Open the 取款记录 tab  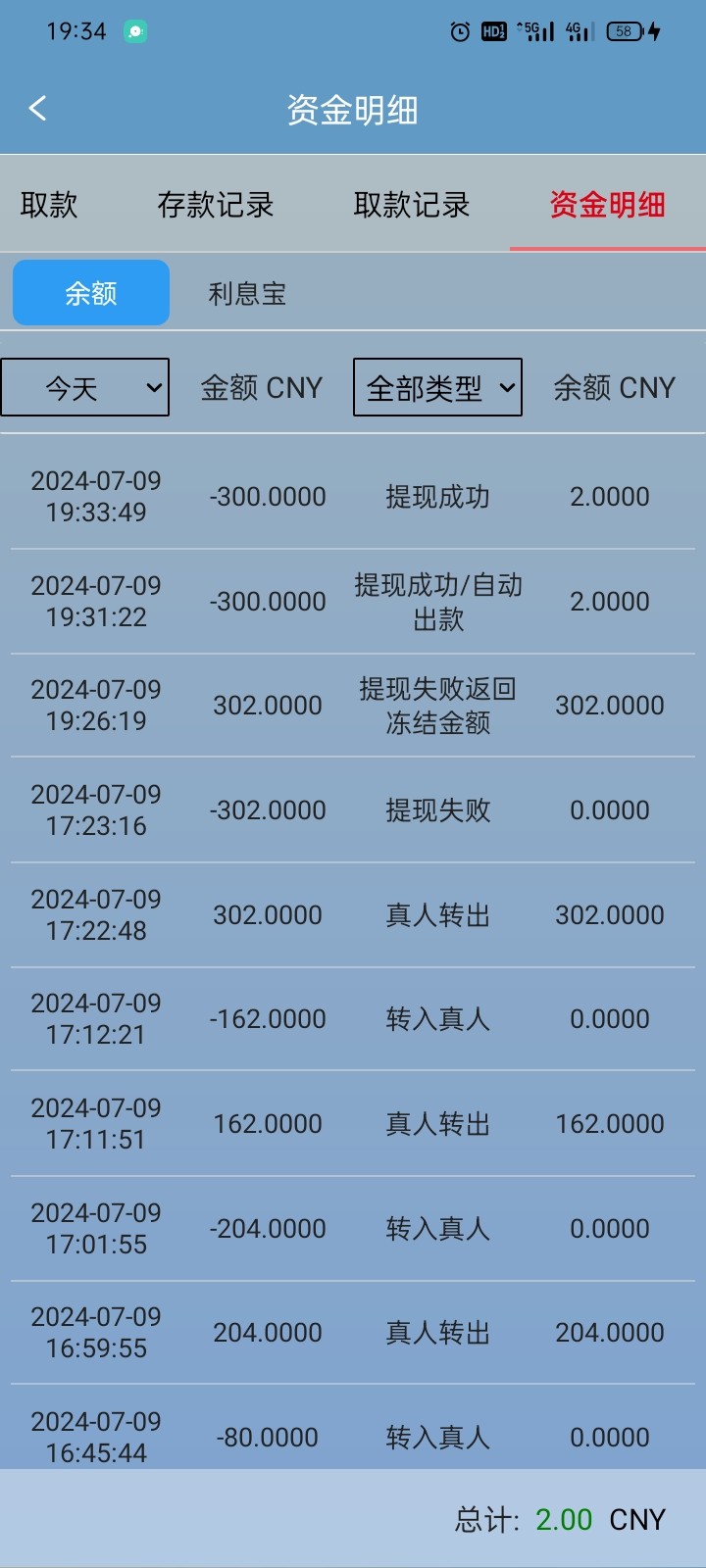point(412,205)
